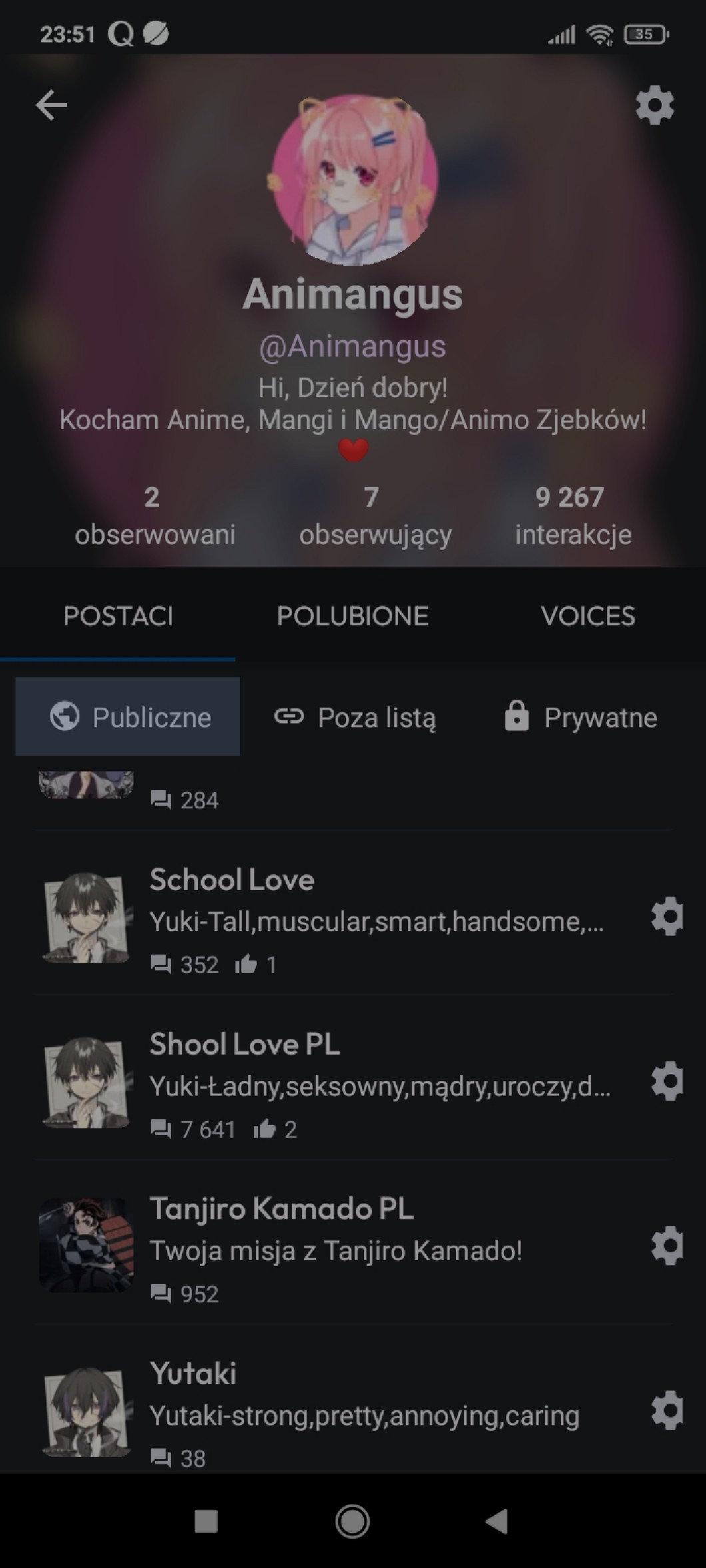Open profile settings gear at top
Image resolution: width=706 pixels, height=1568 pixels.
tap(655, 105)
